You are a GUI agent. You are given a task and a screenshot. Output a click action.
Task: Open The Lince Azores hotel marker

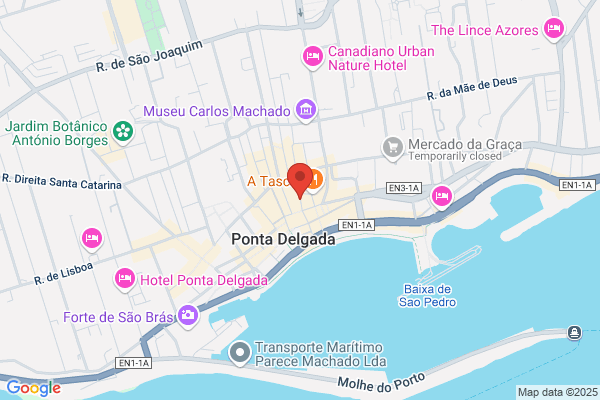554,29
